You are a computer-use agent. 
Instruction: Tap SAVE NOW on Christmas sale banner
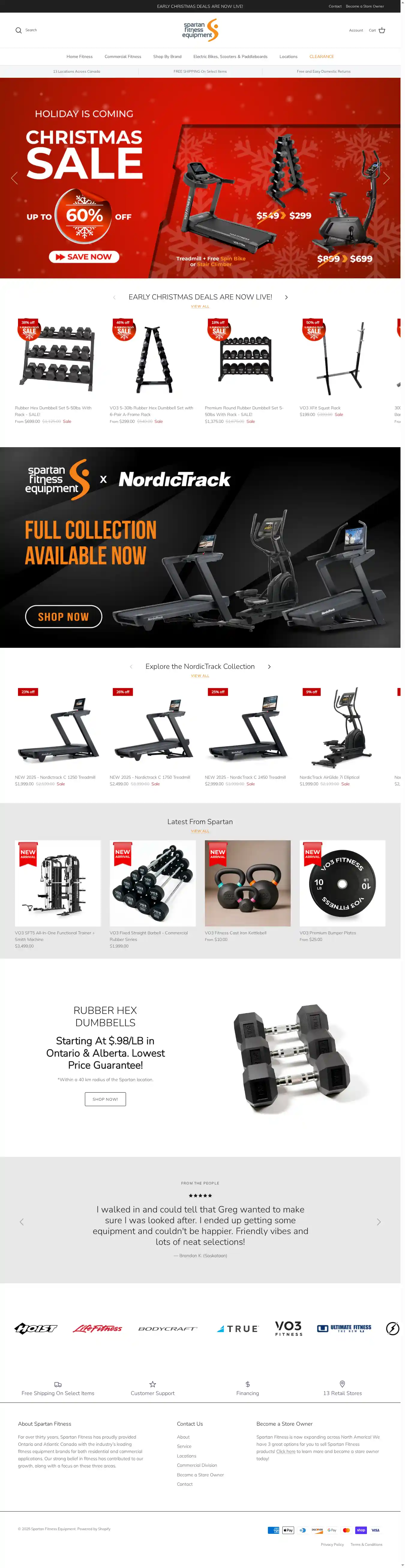[x=84, y=257]
